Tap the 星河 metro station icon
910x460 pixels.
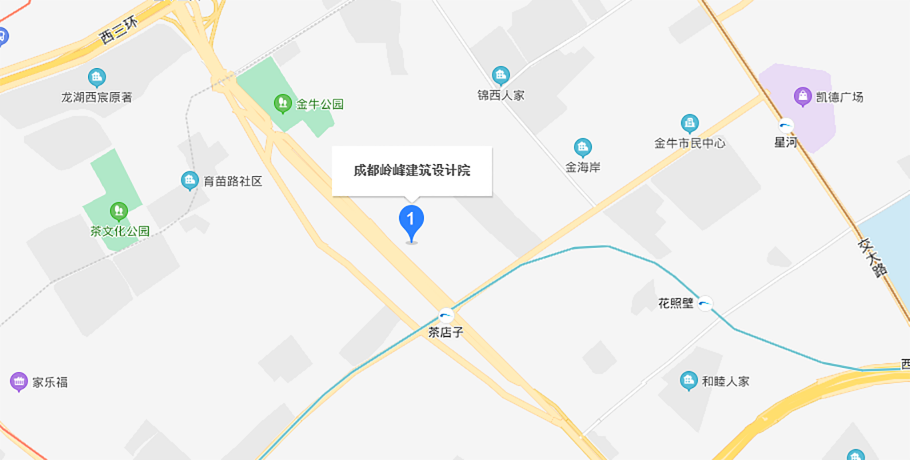pos(785,124)
